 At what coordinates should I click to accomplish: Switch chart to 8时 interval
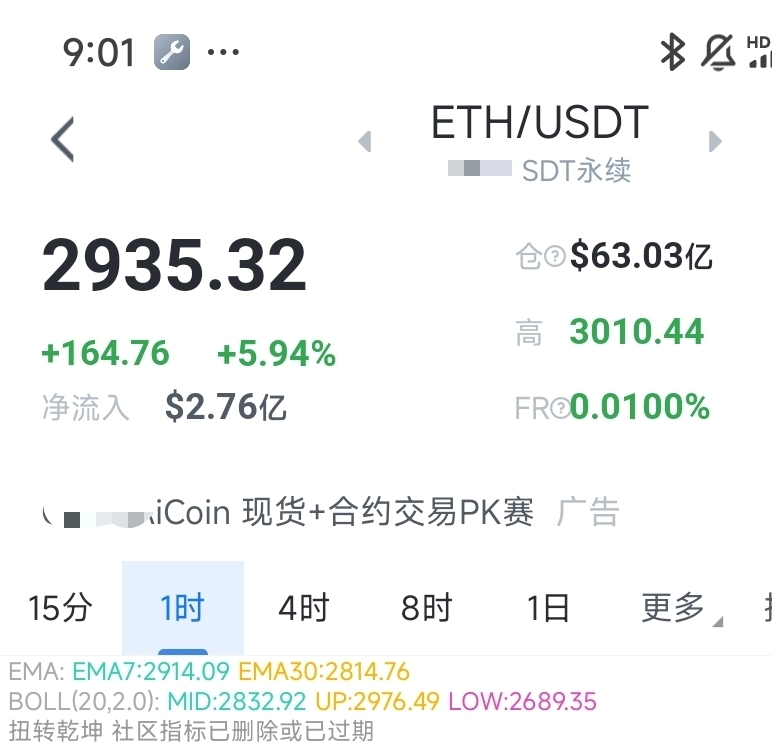click(426, 607)
